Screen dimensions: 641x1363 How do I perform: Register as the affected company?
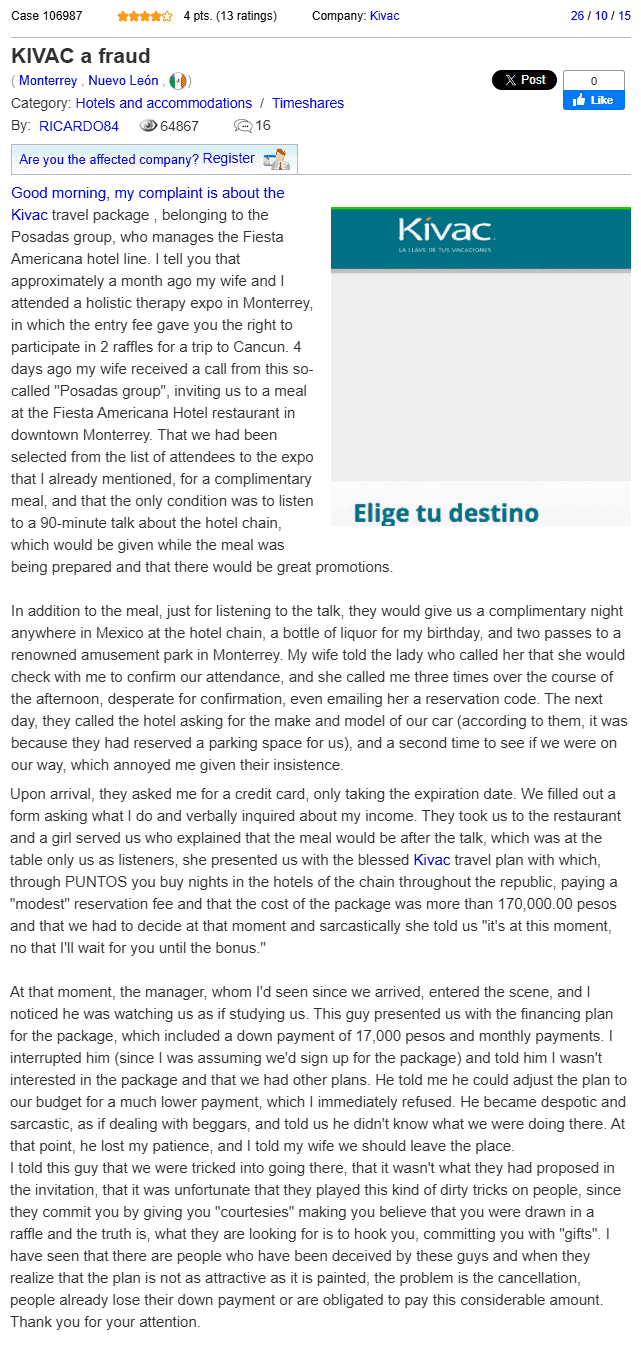click(x=229, y=159)
